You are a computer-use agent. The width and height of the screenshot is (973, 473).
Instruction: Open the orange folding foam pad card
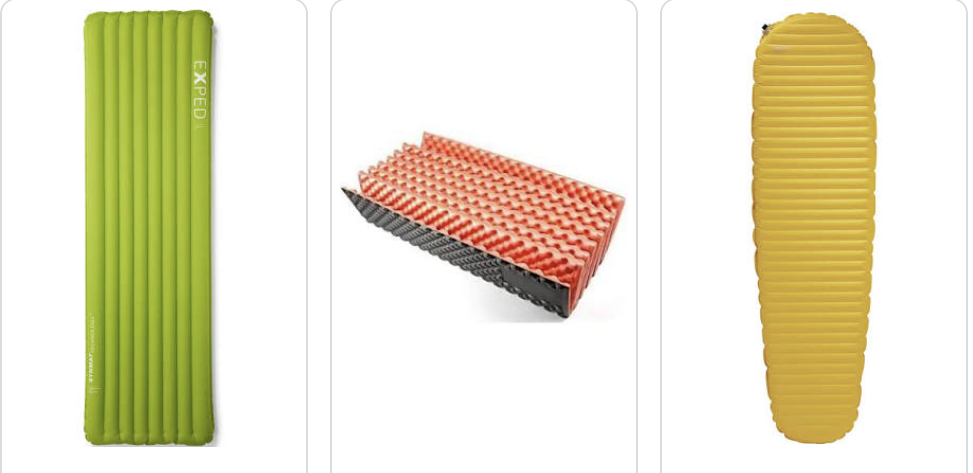pos(483,225)
